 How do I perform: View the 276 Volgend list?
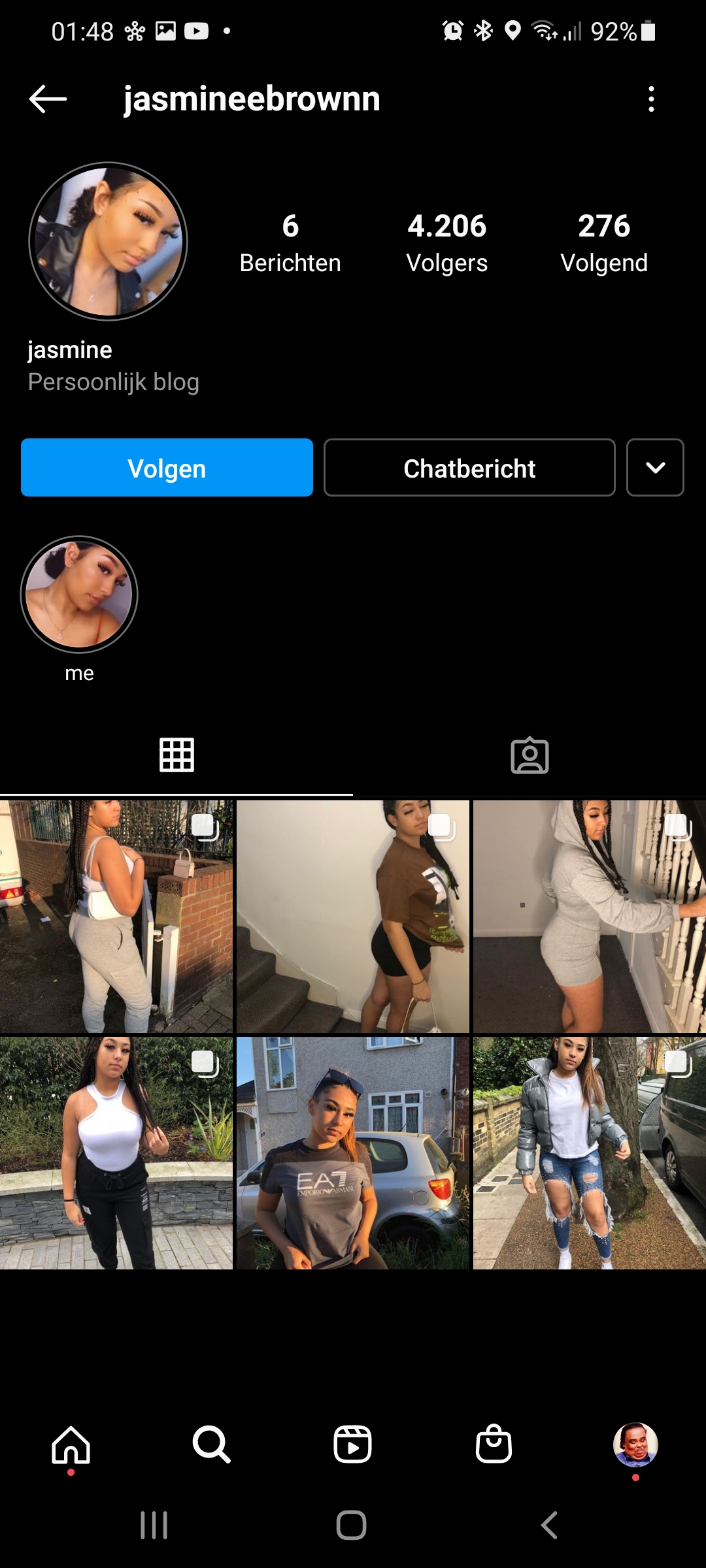pos(604,243)
